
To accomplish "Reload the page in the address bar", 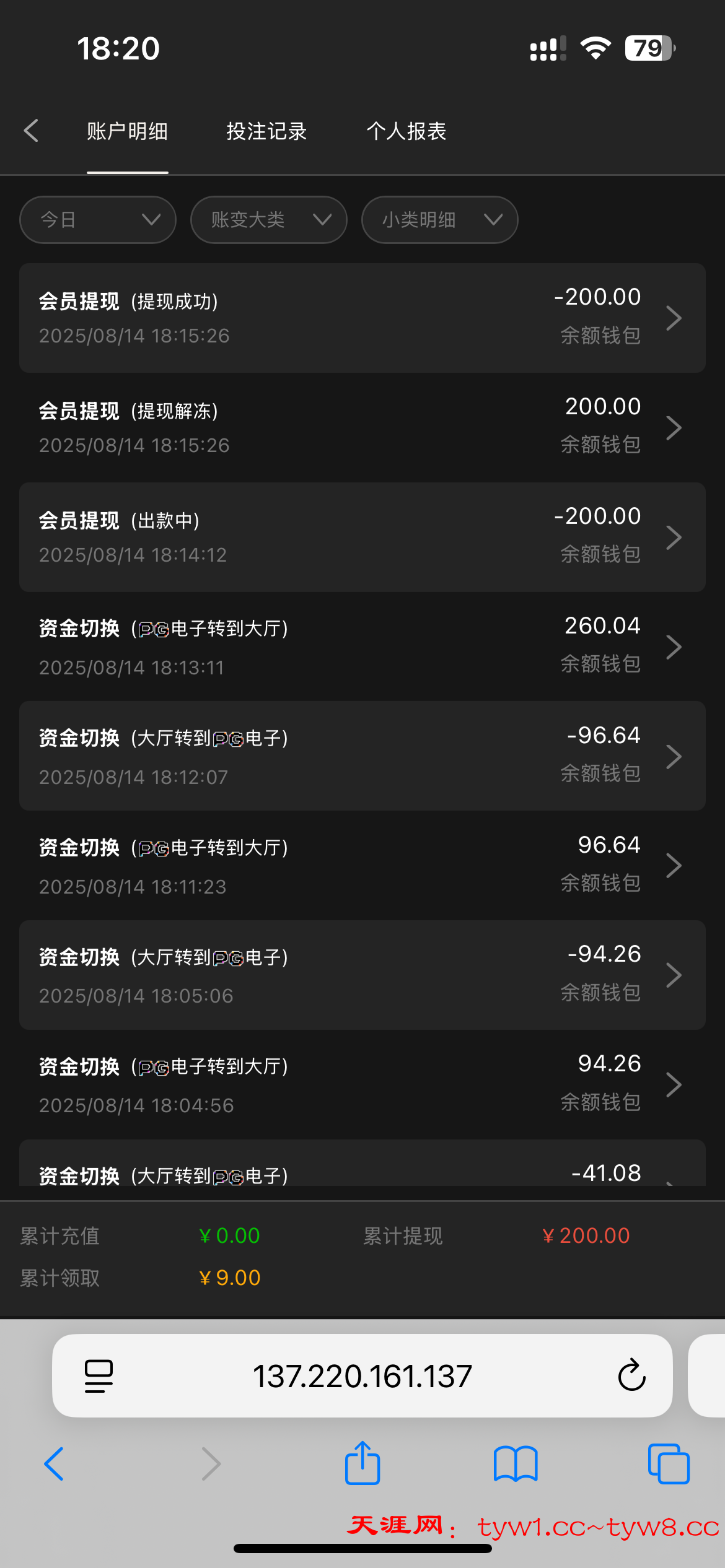I will click(x=631, y=1375).
